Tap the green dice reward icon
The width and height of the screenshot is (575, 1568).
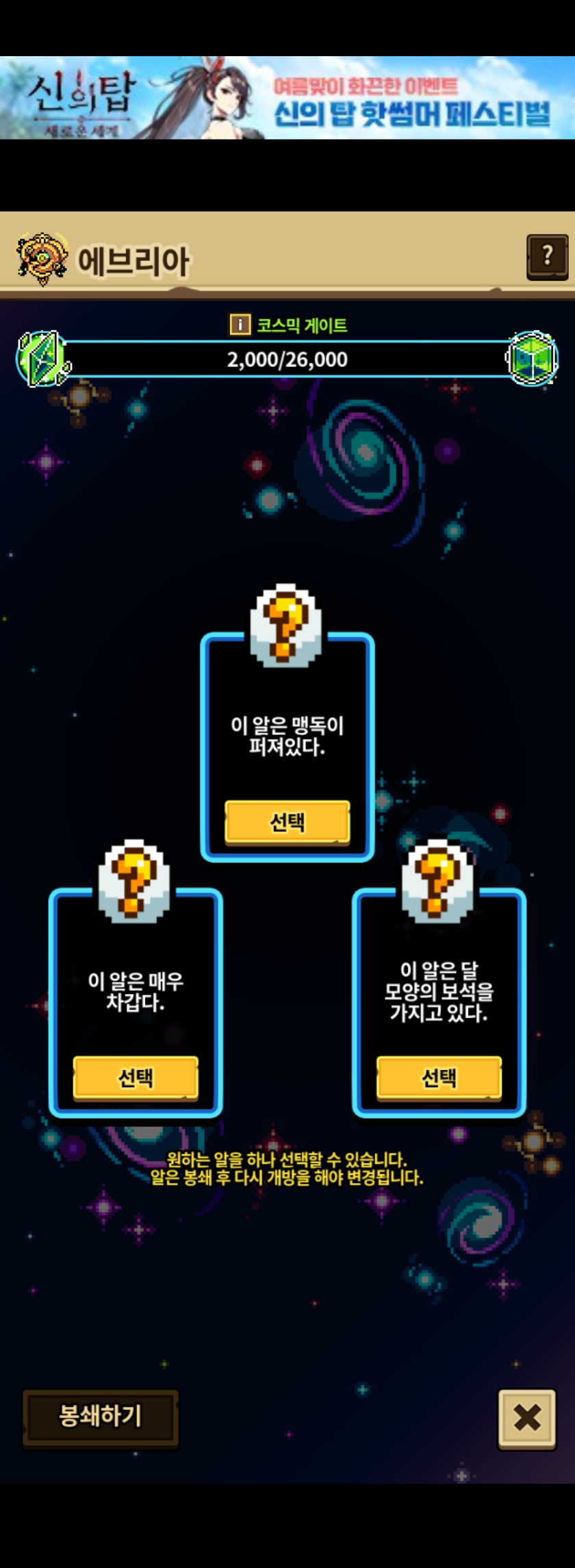532,358
